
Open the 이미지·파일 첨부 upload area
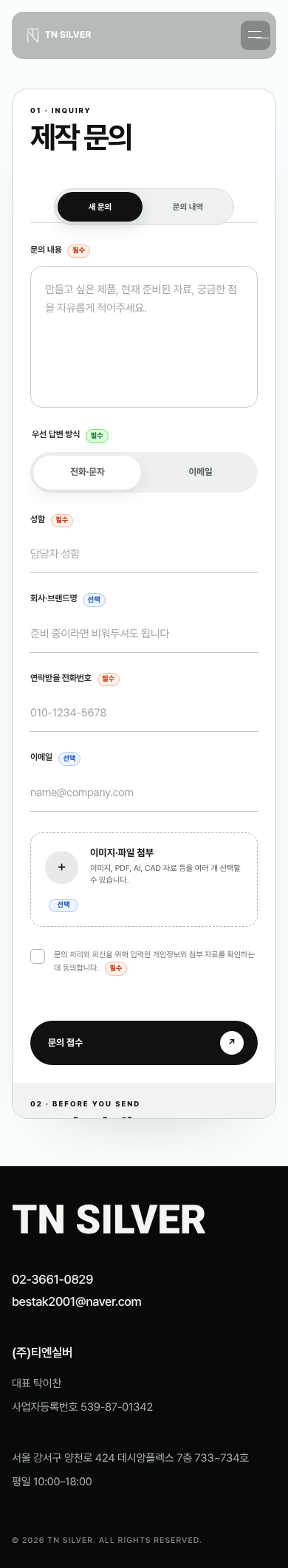(144, 880)
